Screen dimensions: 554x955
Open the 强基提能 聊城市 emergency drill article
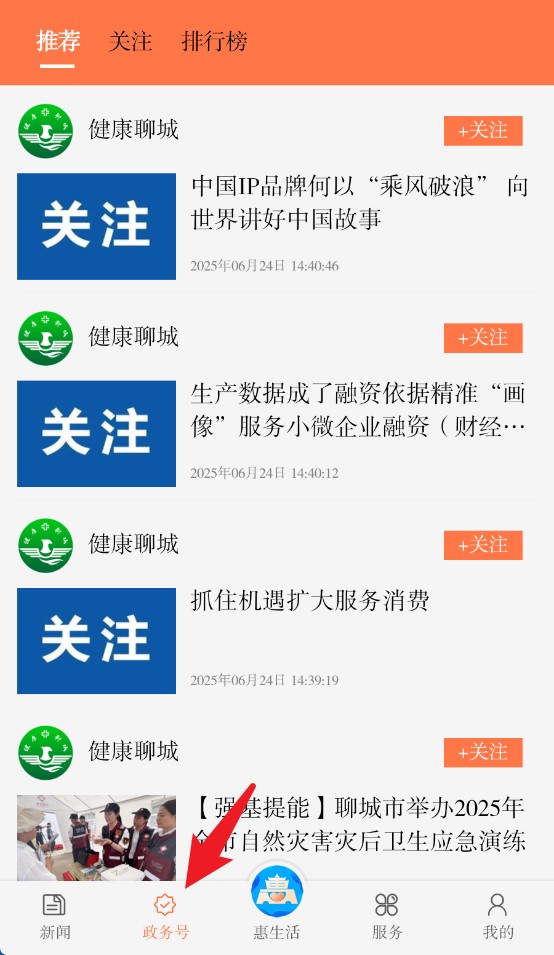tap(359, 824)
